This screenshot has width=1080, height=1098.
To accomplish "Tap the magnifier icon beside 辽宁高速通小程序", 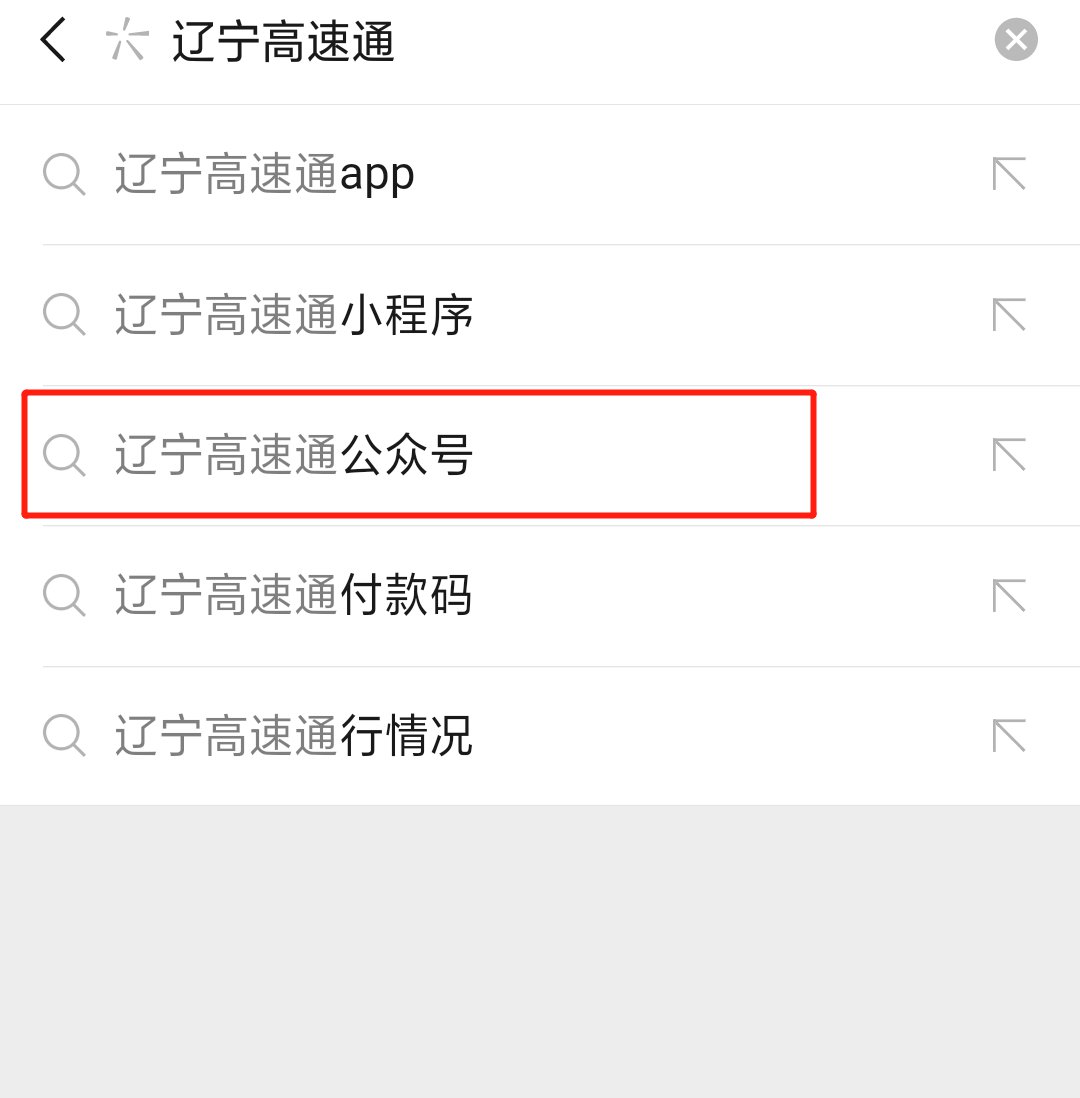I will click(x=64, y=315).
